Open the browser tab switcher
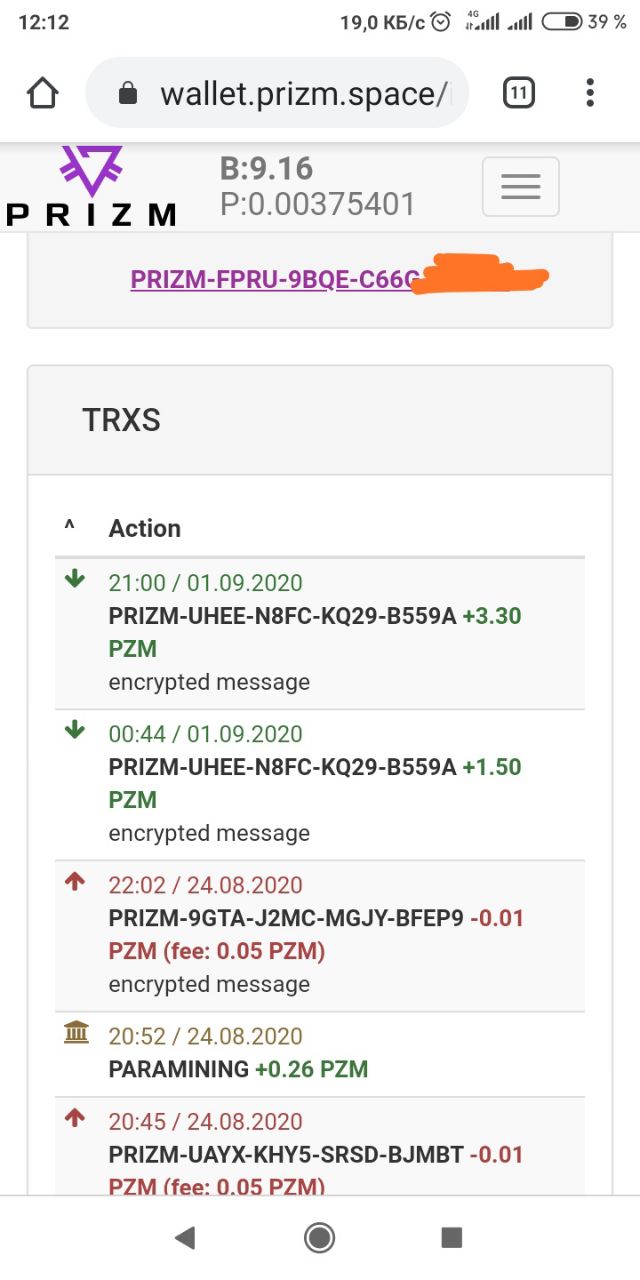This screenshot has width=640, height=1280. coord(518,93)
